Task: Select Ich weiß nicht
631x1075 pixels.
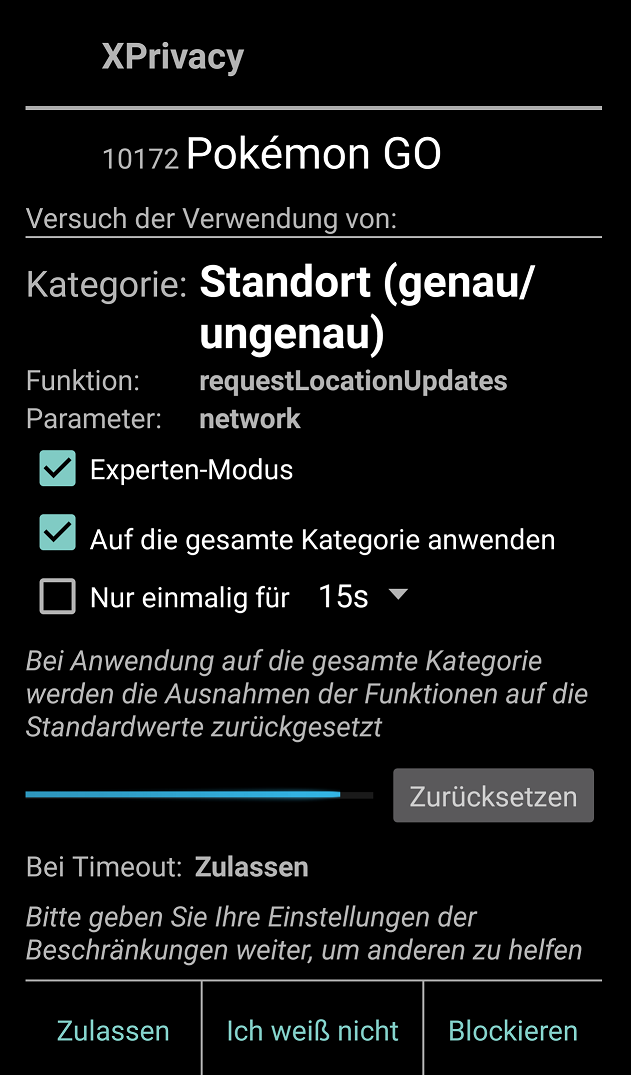Action: pos(313,1030)
